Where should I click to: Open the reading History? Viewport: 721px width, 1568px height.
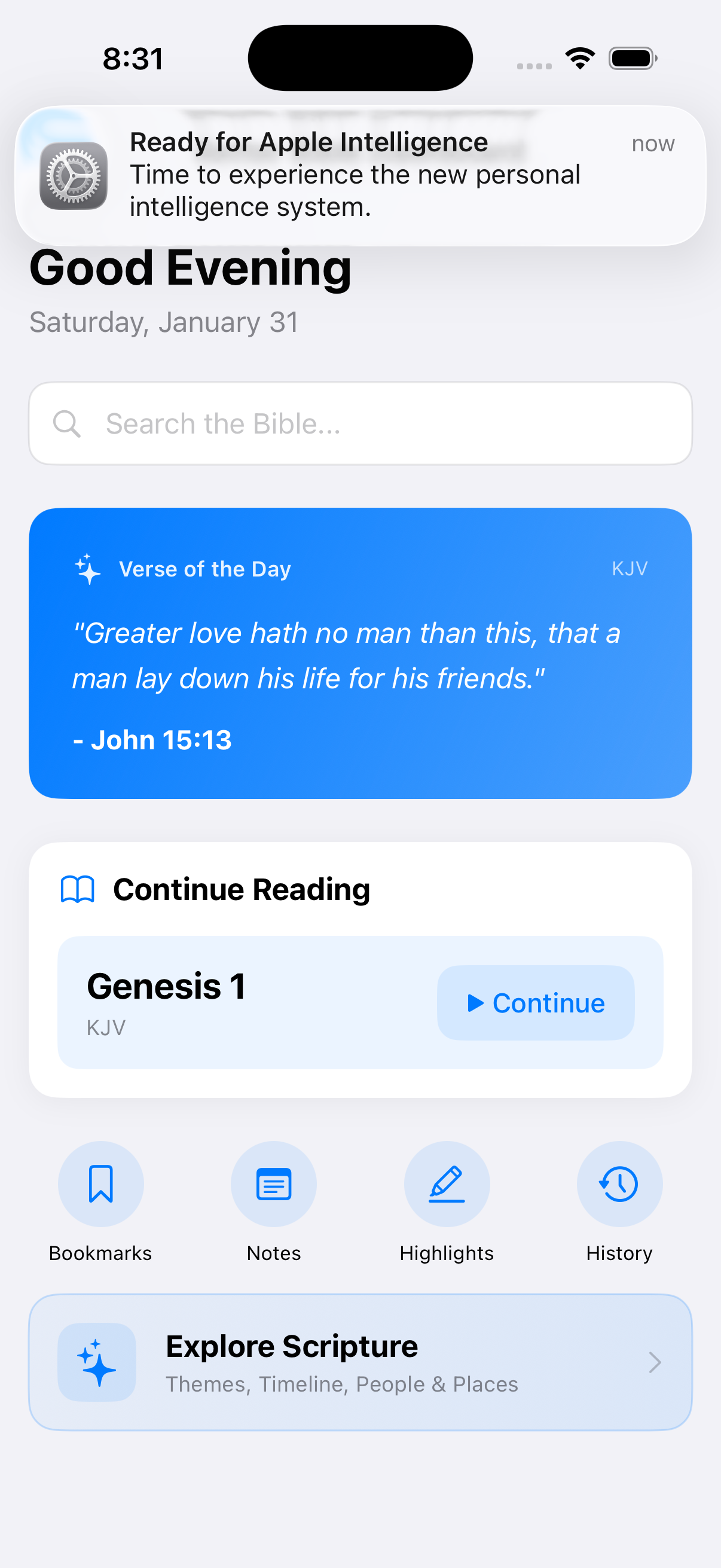(619, 1183)
